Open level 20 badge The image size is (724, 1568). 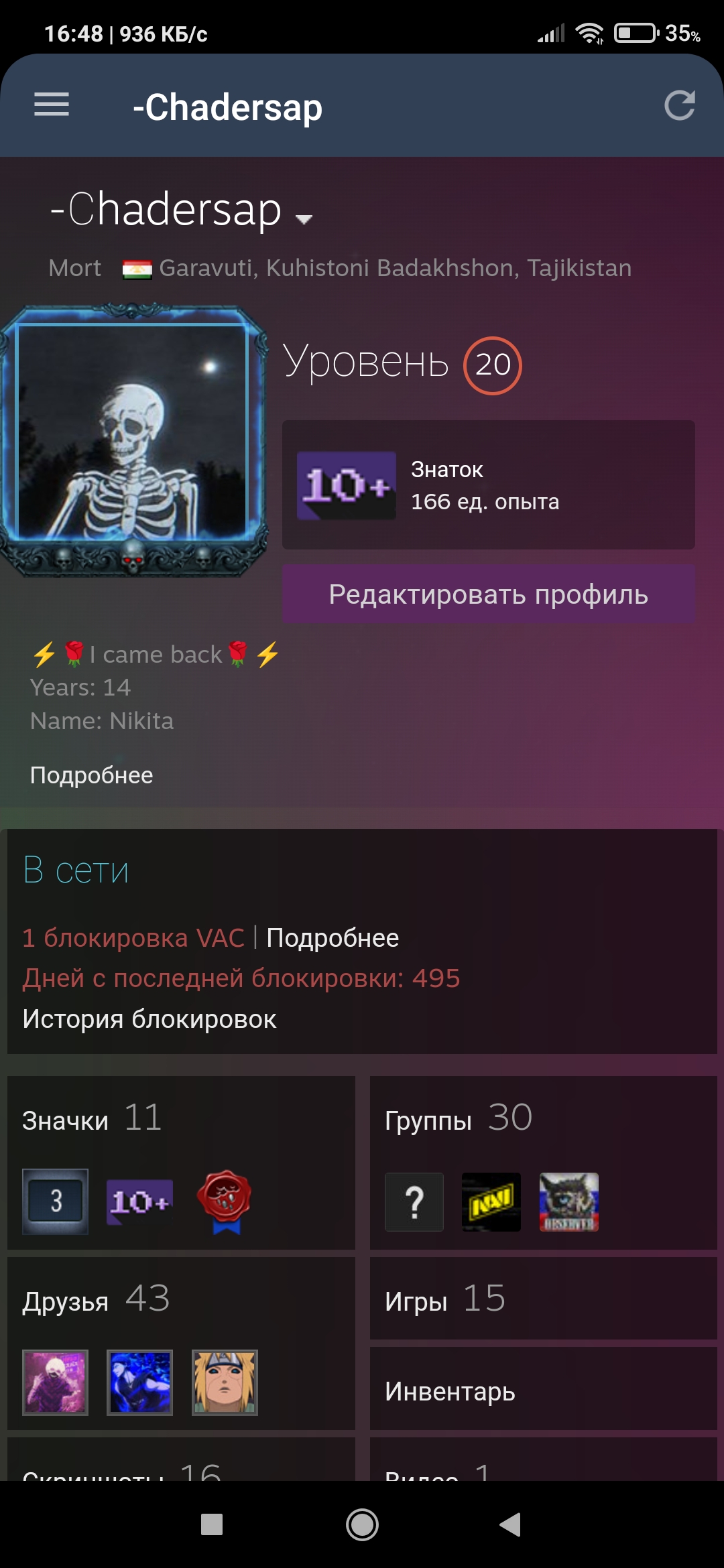(x=493, y=365)
